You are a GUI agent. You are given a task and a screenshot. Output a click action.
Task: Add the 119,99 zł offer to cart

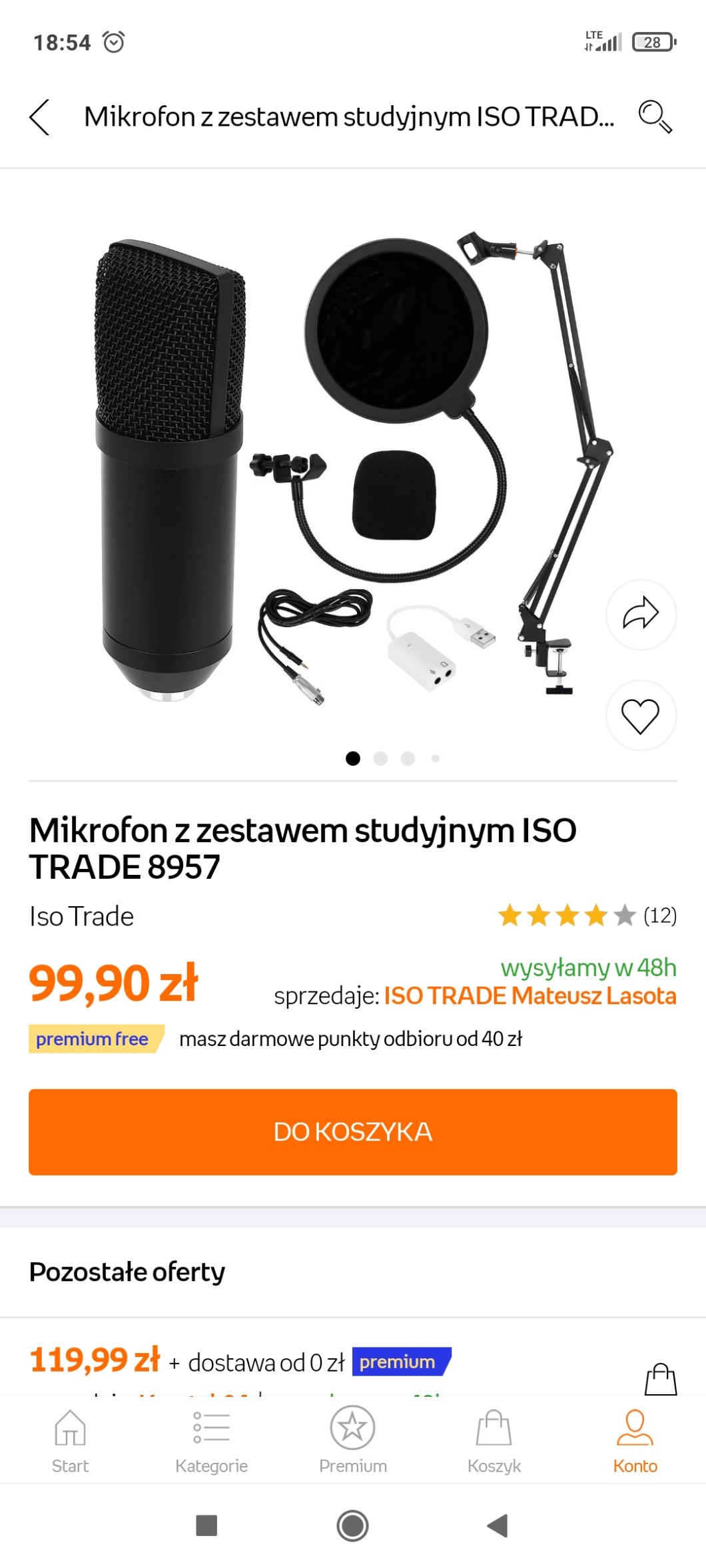(660, 1378)
